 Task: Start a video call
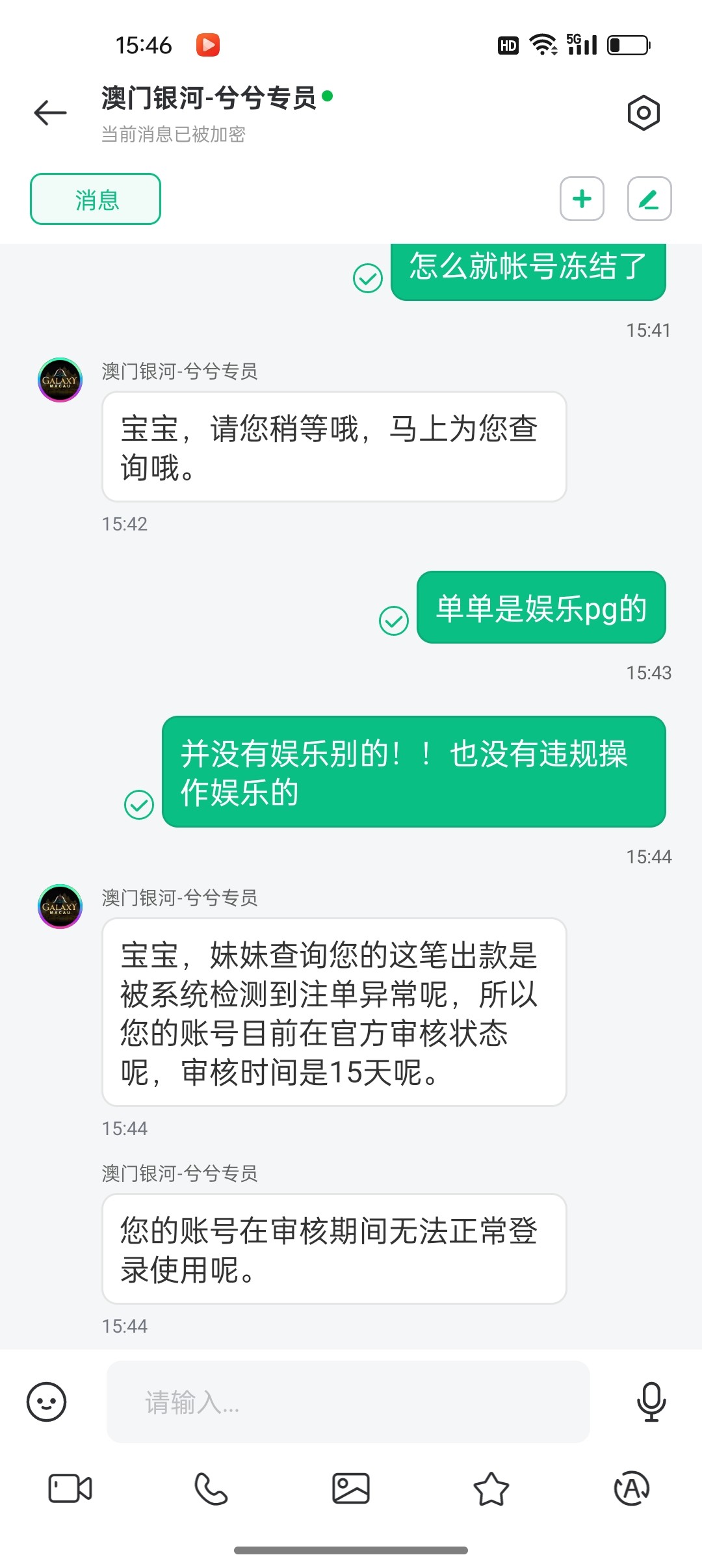pos(70,1488)
